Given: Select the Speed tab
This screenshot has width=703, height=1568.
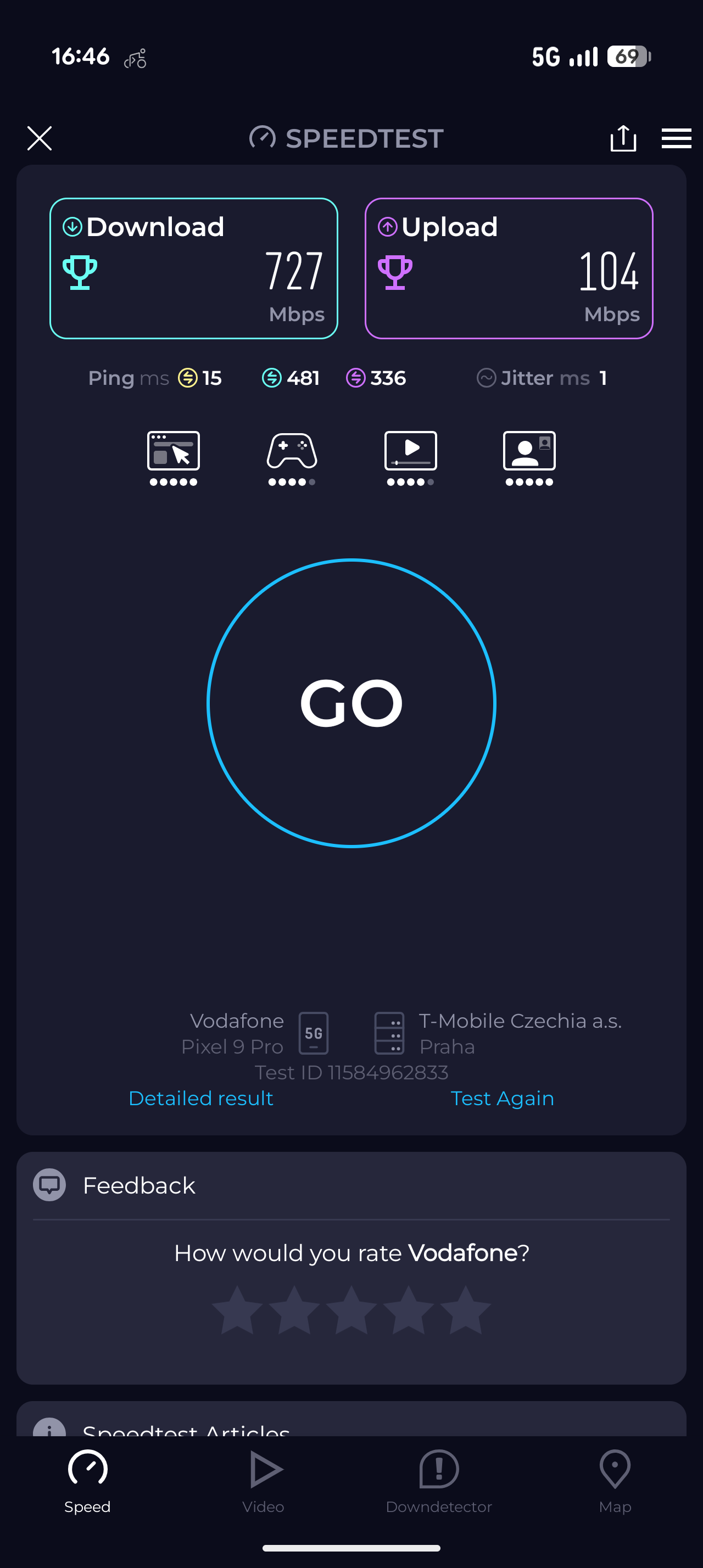Looking at the screenshot, I should click(88, 1480).
